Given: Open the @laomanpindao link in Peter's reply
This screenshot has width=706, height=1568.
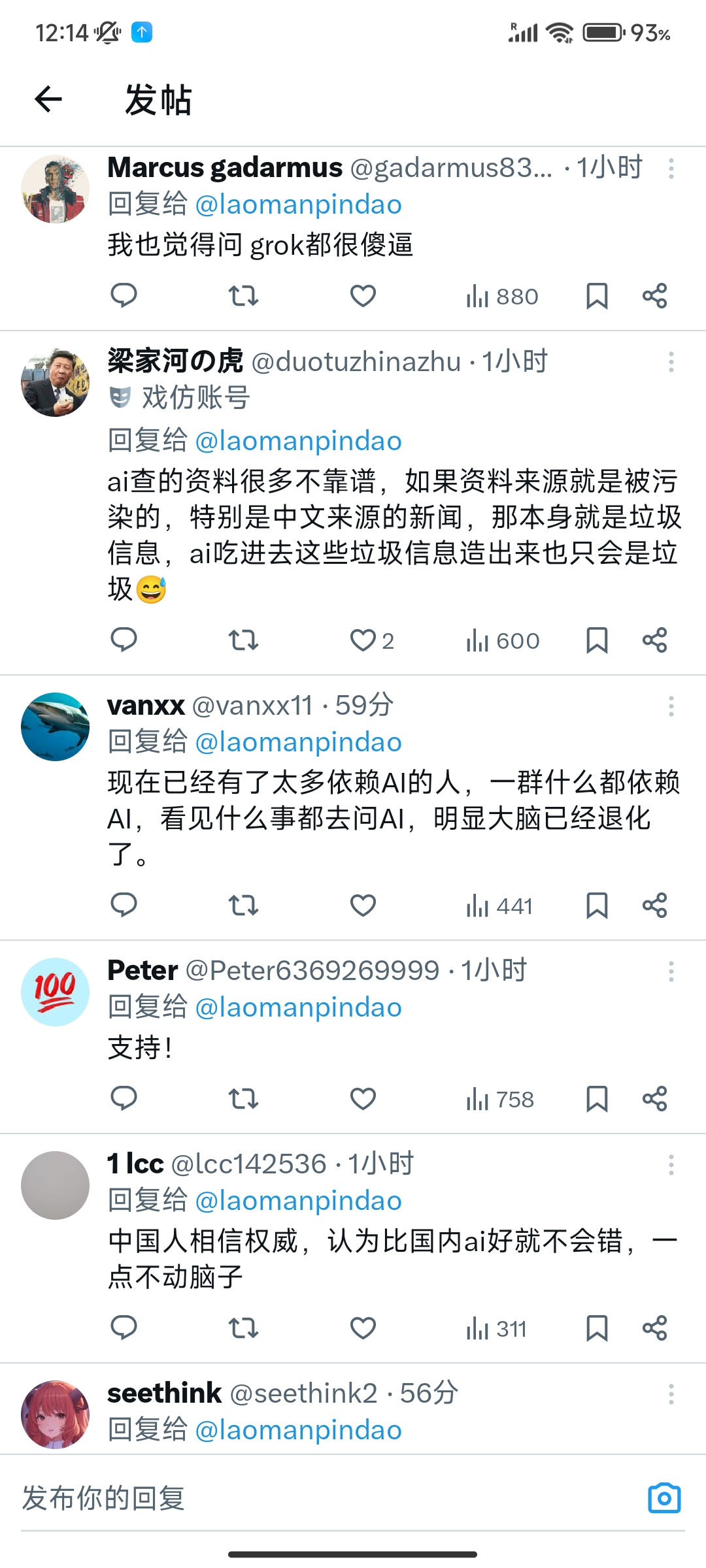Looking at the screenshot, I should [x=299, y=1007].
